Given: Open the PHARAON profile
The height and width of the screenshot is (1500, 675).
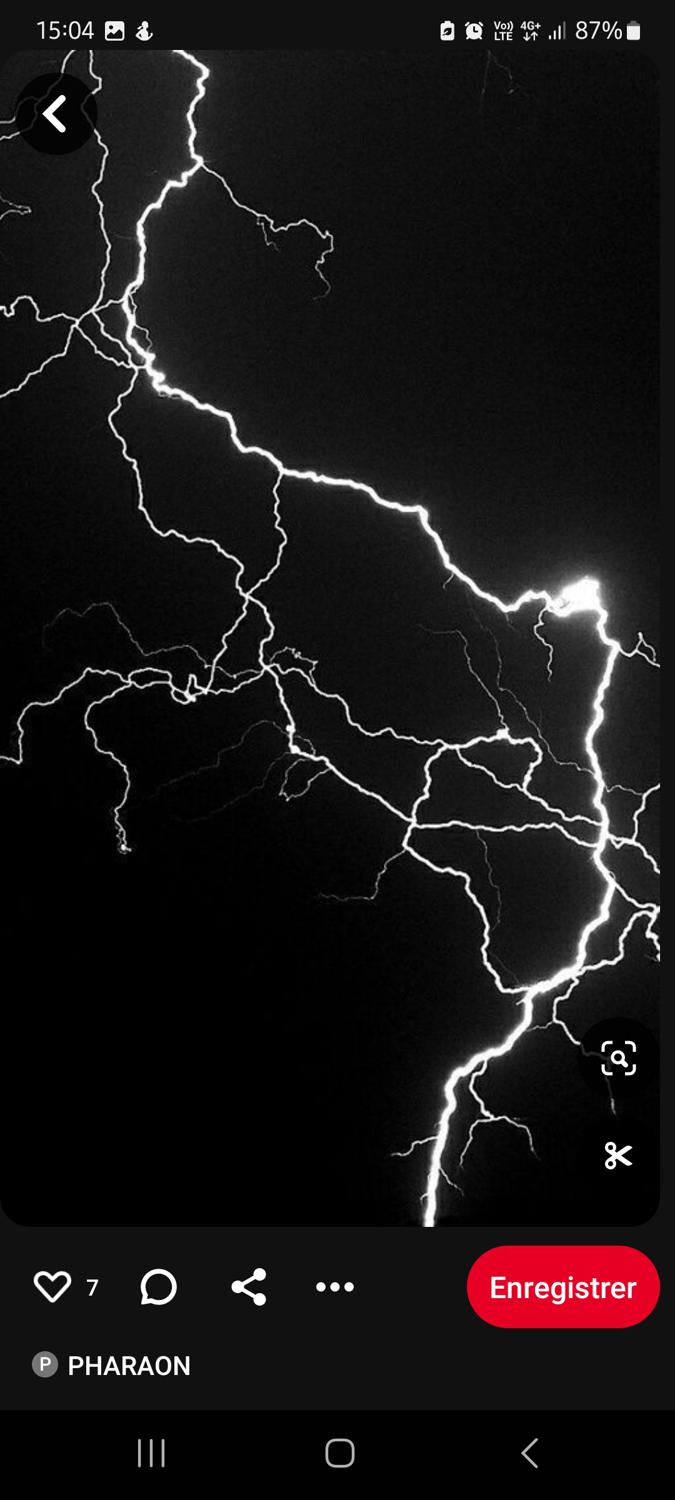Looking at the screenshot, I should (128, 1365).
